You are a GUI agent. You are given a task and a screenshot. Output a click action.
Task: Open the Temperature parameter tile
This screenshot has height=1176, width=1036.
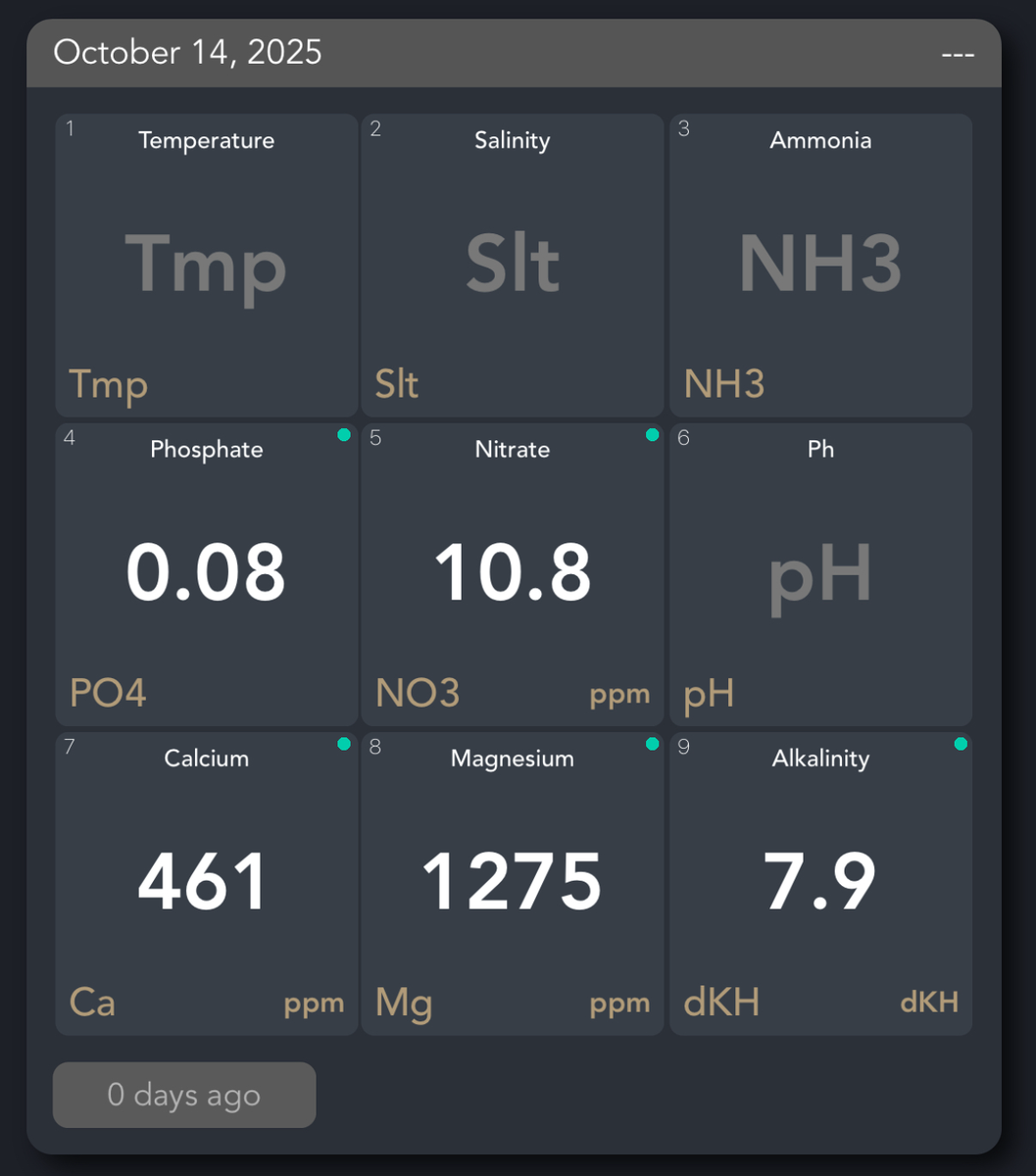coord(206,266)
